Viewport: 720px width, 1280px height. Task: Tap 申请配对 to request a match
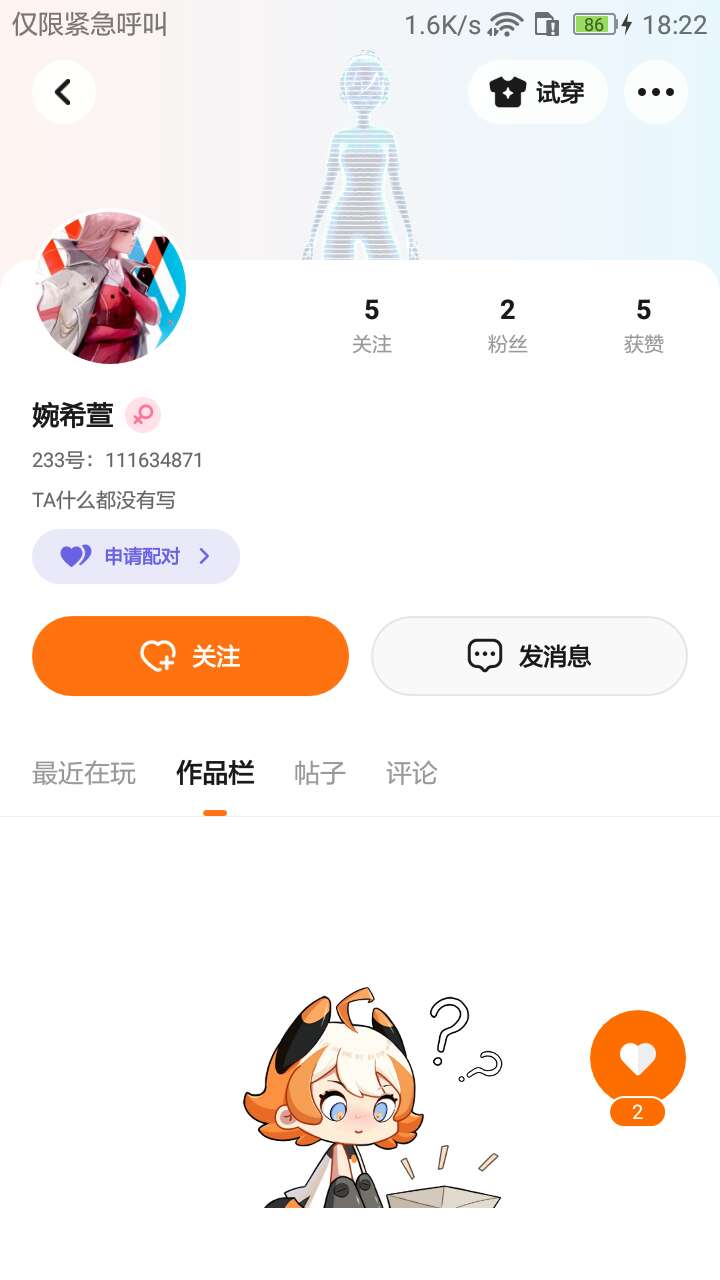tap(136, 556)
